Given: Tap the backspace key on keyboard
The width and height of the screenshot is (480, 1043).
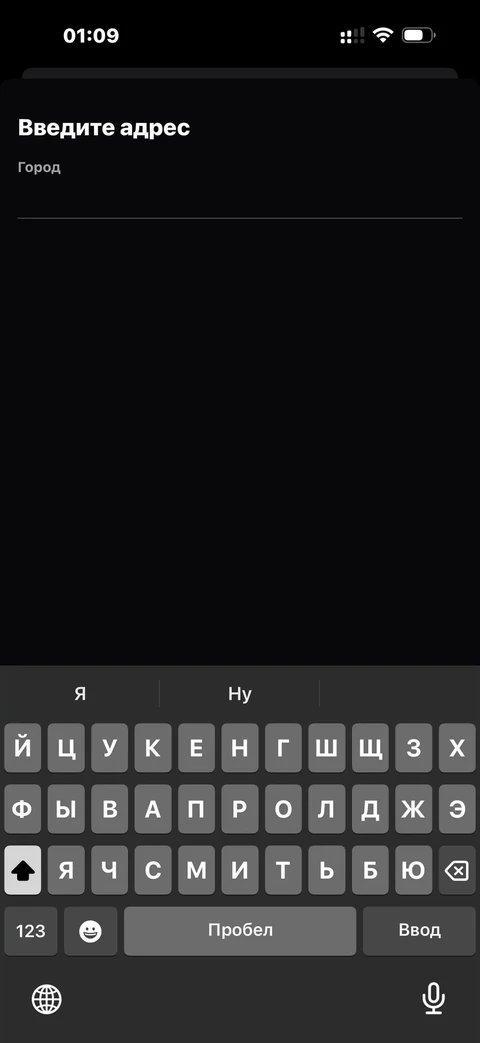Looking at the screenshot, I should [457, 870].
